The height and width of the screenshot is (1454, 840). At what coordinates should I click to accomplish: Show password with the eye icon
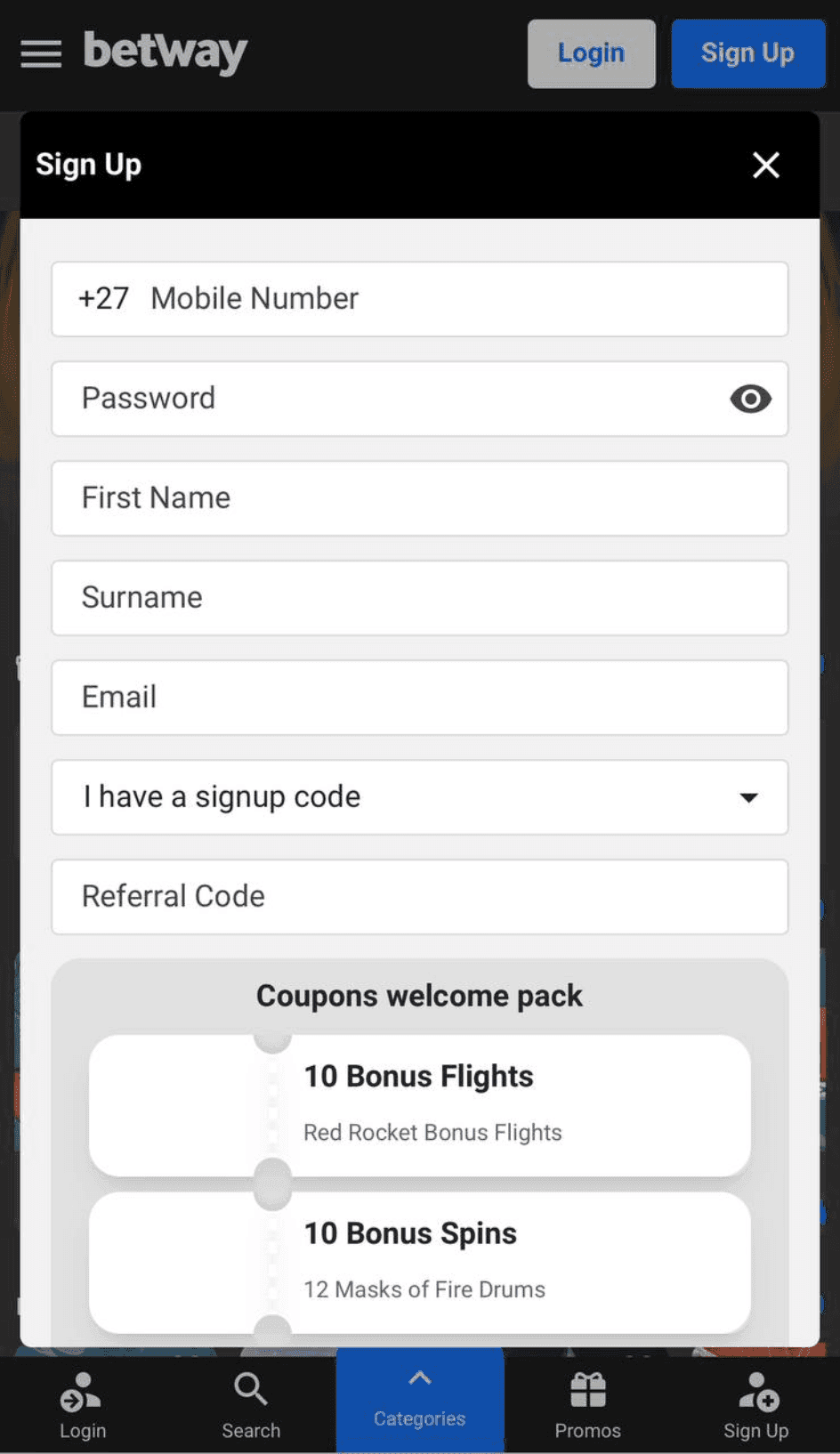(x=750, y=399)
